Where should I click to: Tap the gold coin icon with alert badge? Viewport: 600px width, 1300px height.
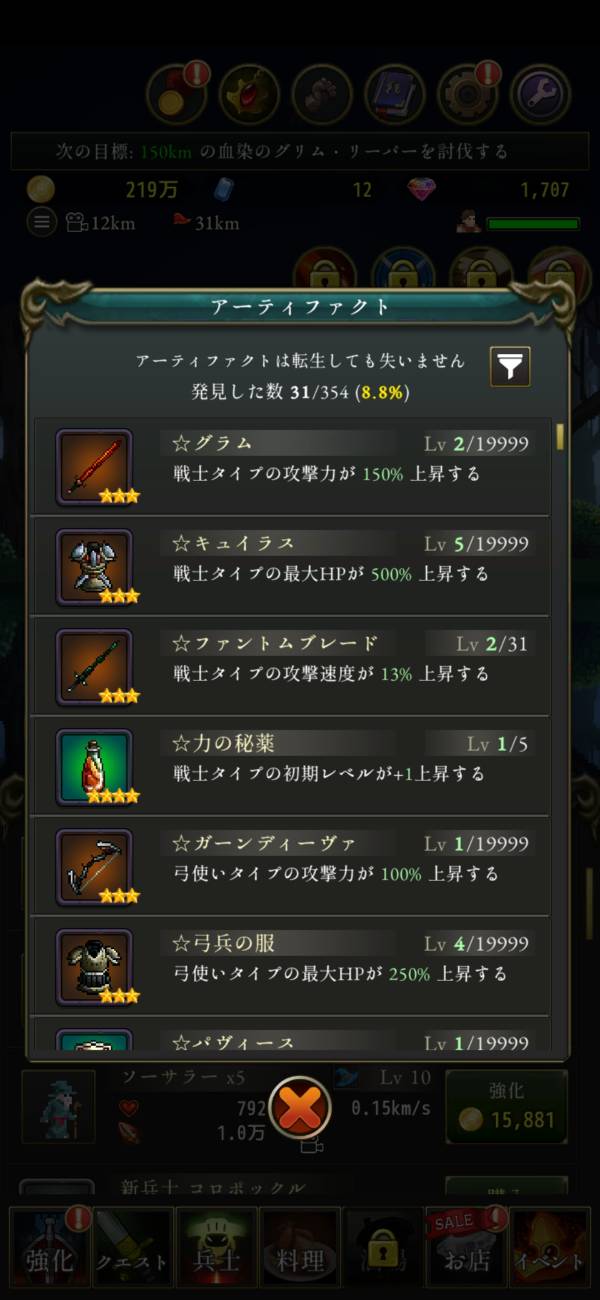coord(177,95)
